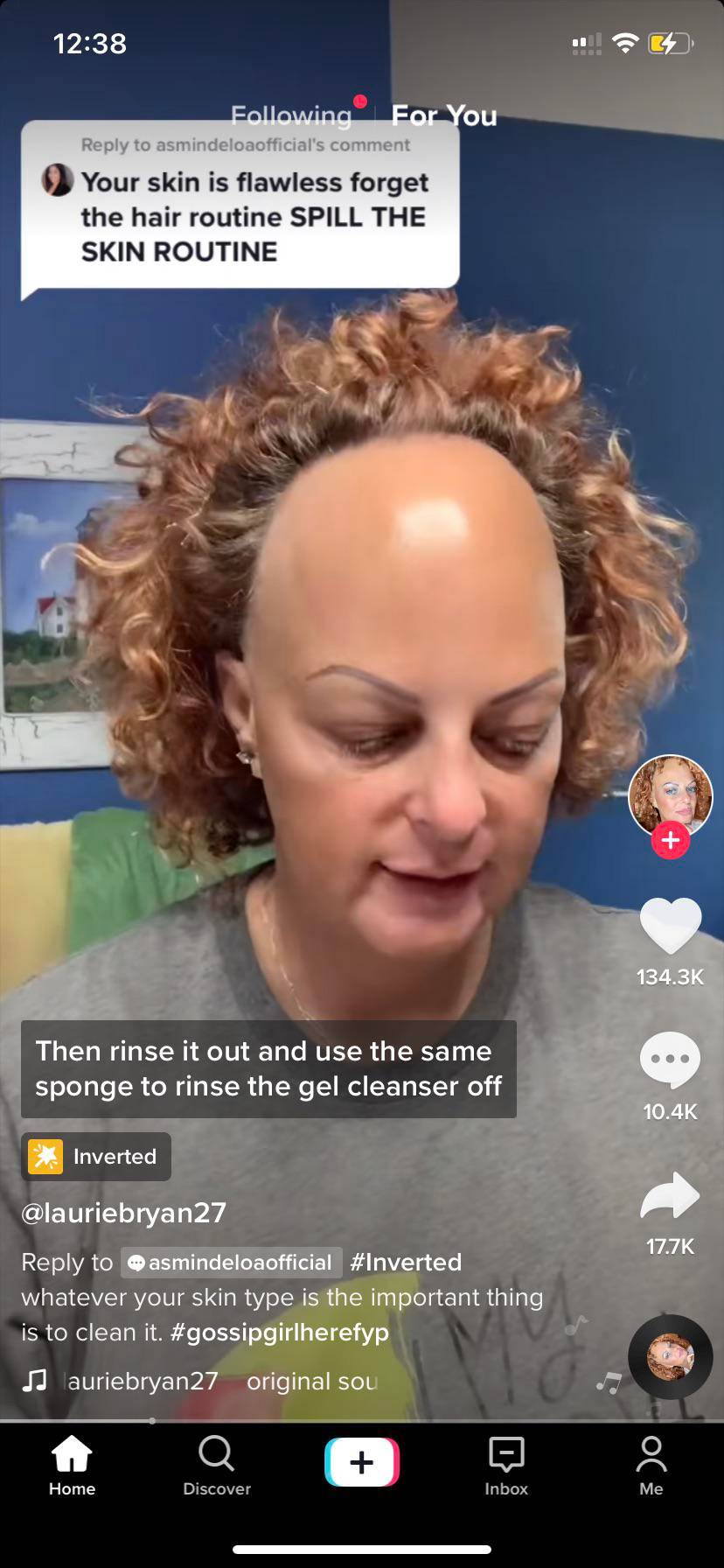Go to the Home tab
The width and height of the screenshot is (724, 1568).
[x=72, y=1464]
